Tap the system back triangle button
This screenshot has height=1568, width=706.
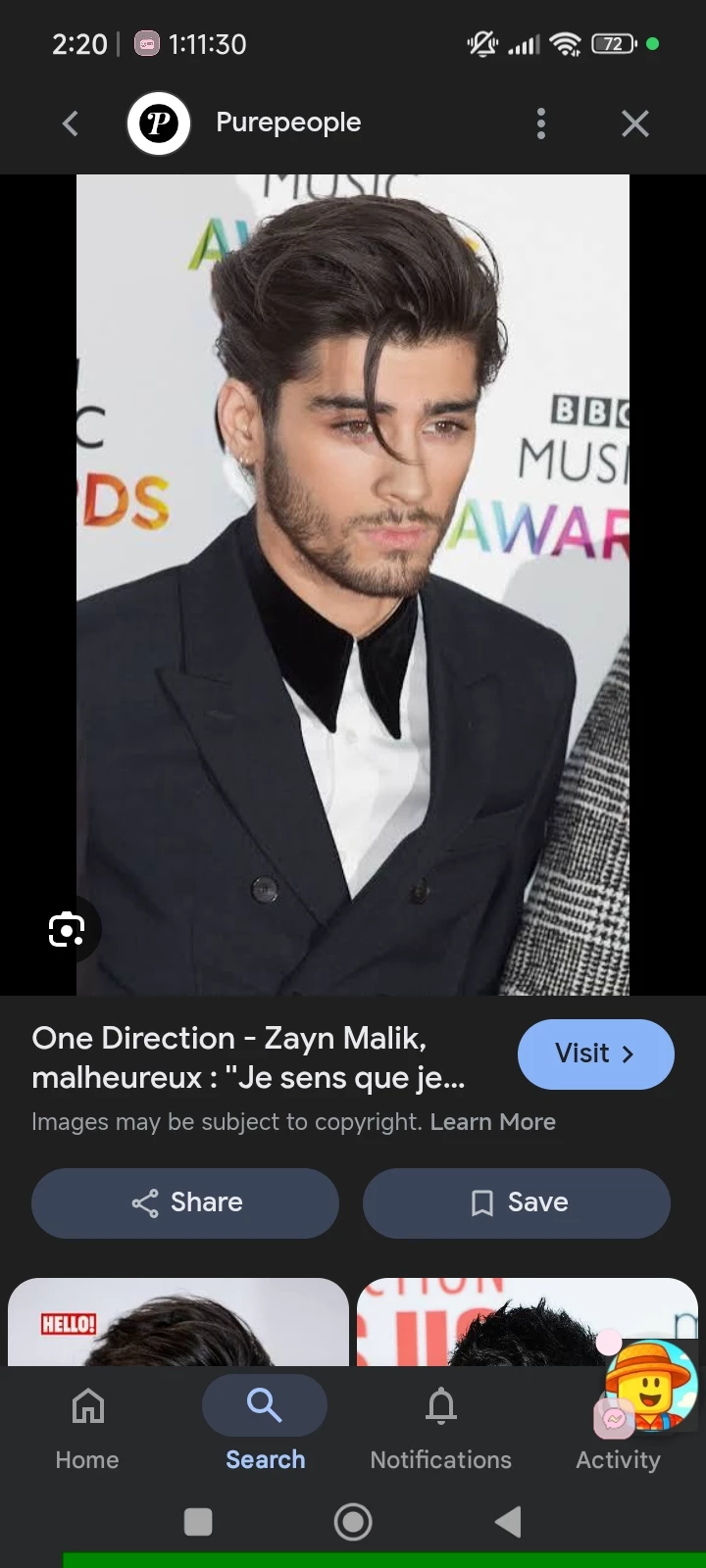[508, 1522]
